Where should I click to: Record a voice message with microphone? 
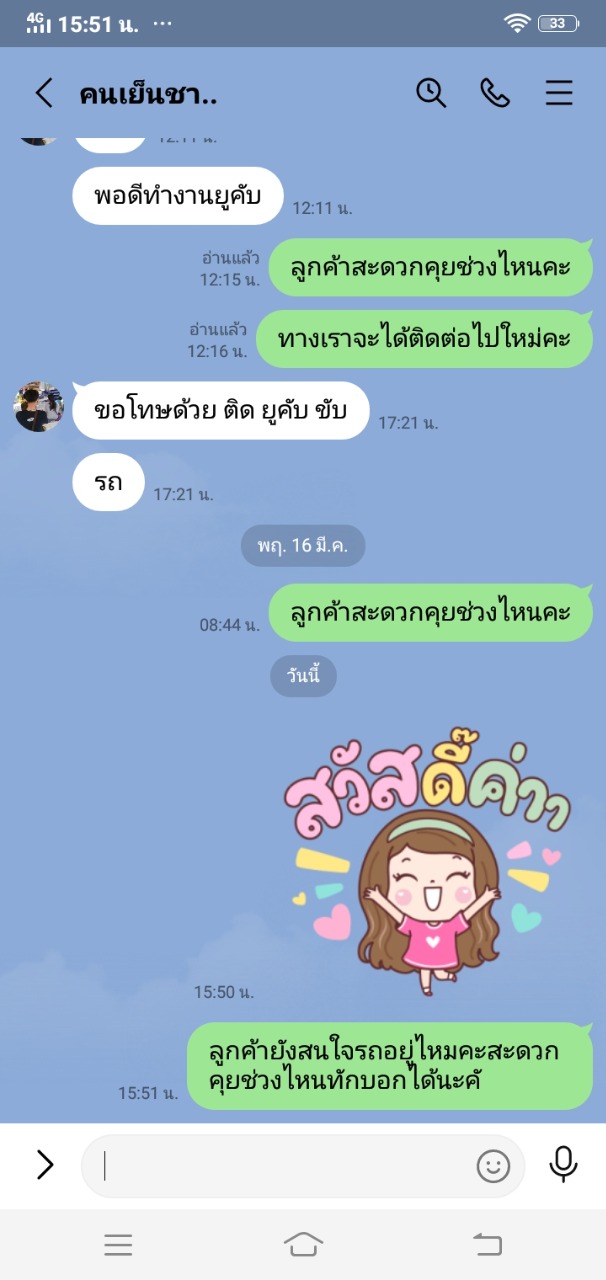coord(563,1165)
